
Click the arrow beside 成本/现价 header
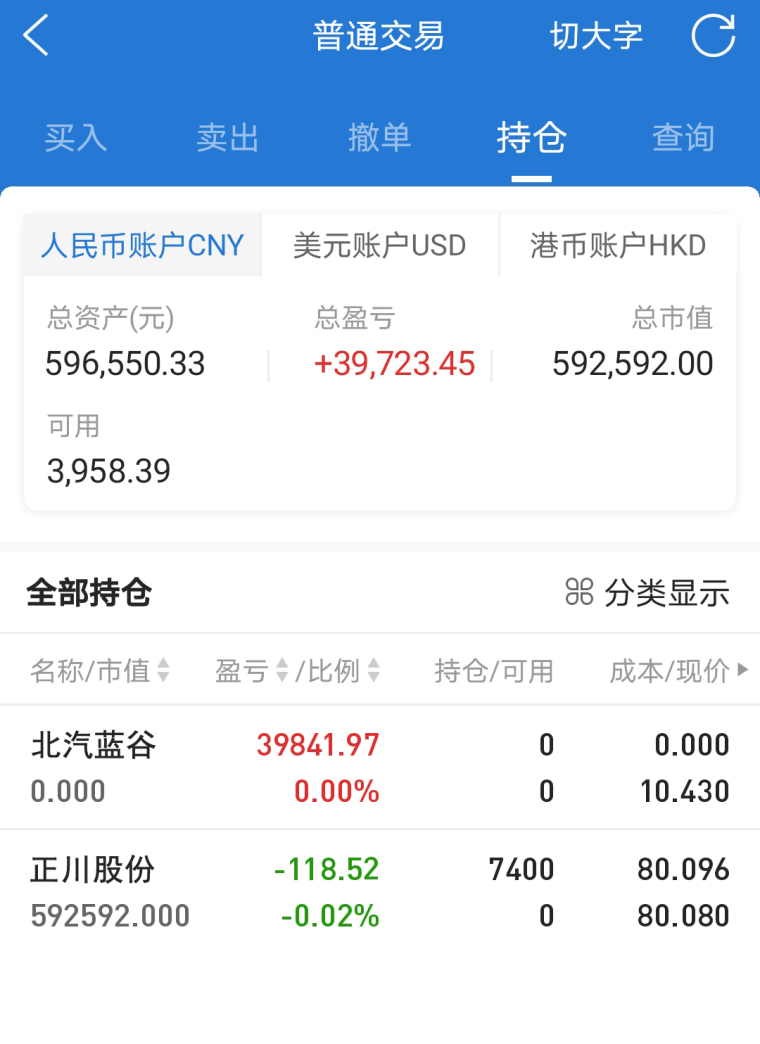point(740,670)
